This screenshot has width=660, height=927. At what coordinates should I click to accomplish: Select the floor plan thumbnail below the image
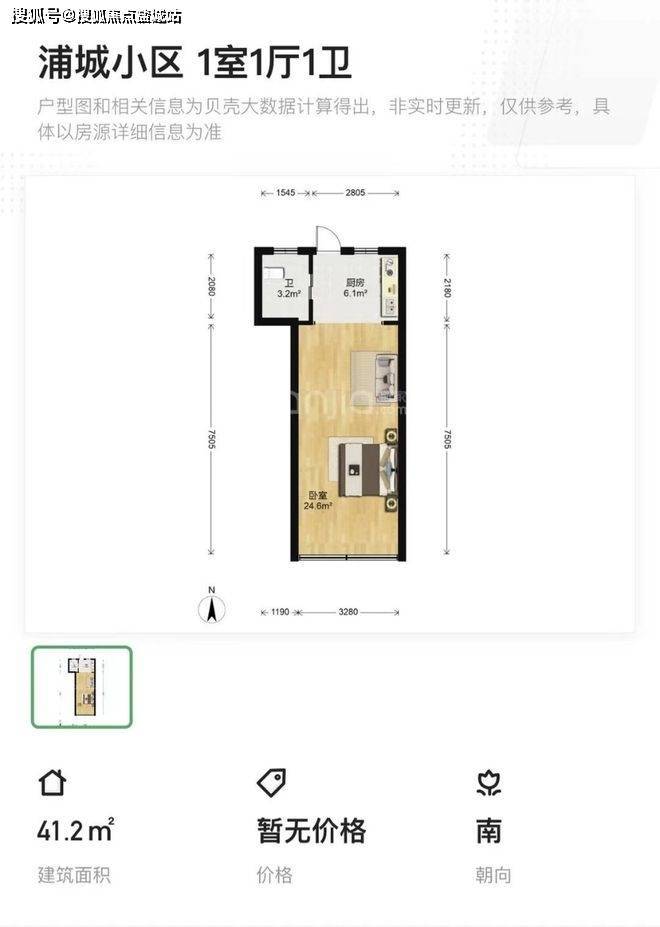[x=81, y=687]
